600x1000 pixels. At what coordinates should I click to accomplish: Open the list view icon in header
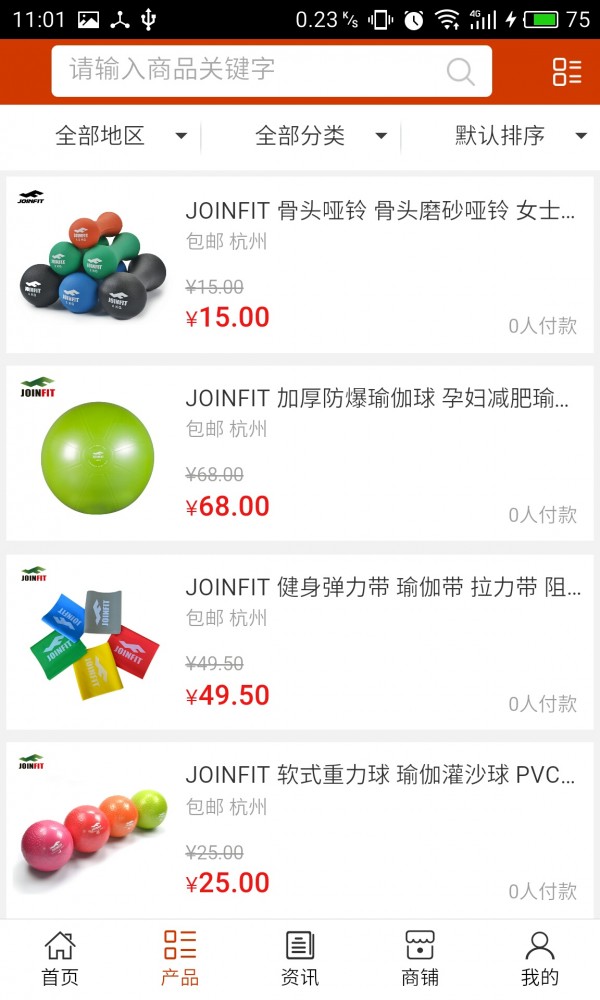coord(567,71)
